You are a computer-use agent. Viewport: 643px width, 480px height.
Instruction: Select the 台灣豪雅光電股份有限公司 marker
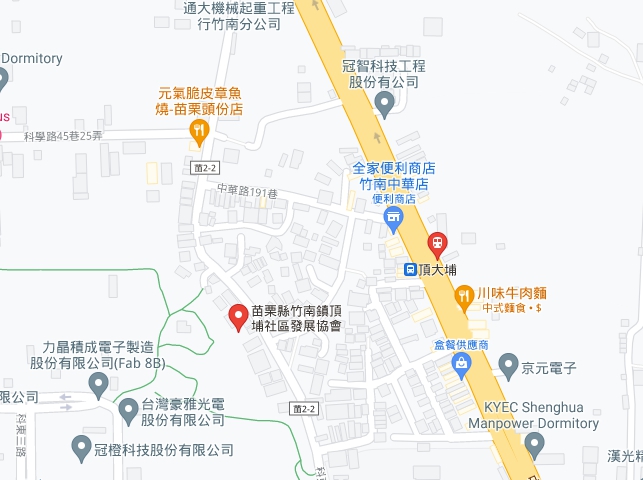coord(128,409)
